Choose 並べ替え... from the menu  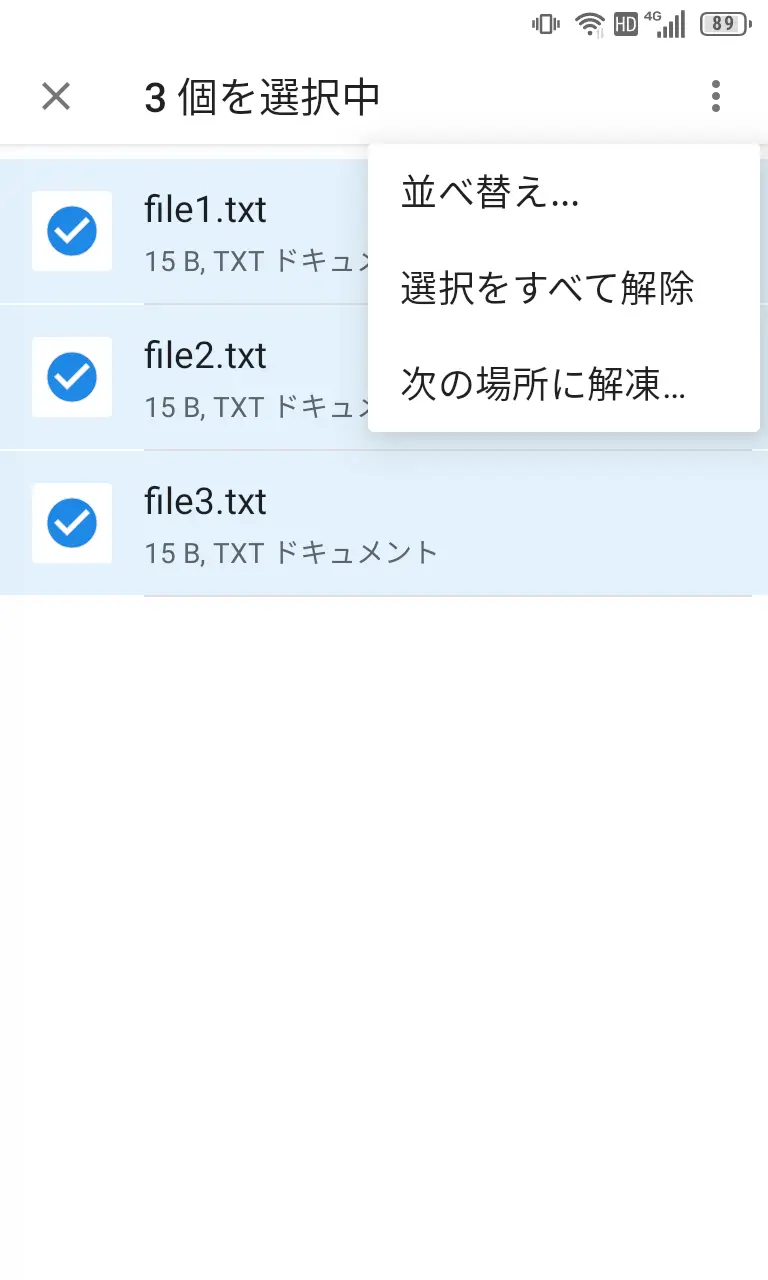[x=490, y=193]
